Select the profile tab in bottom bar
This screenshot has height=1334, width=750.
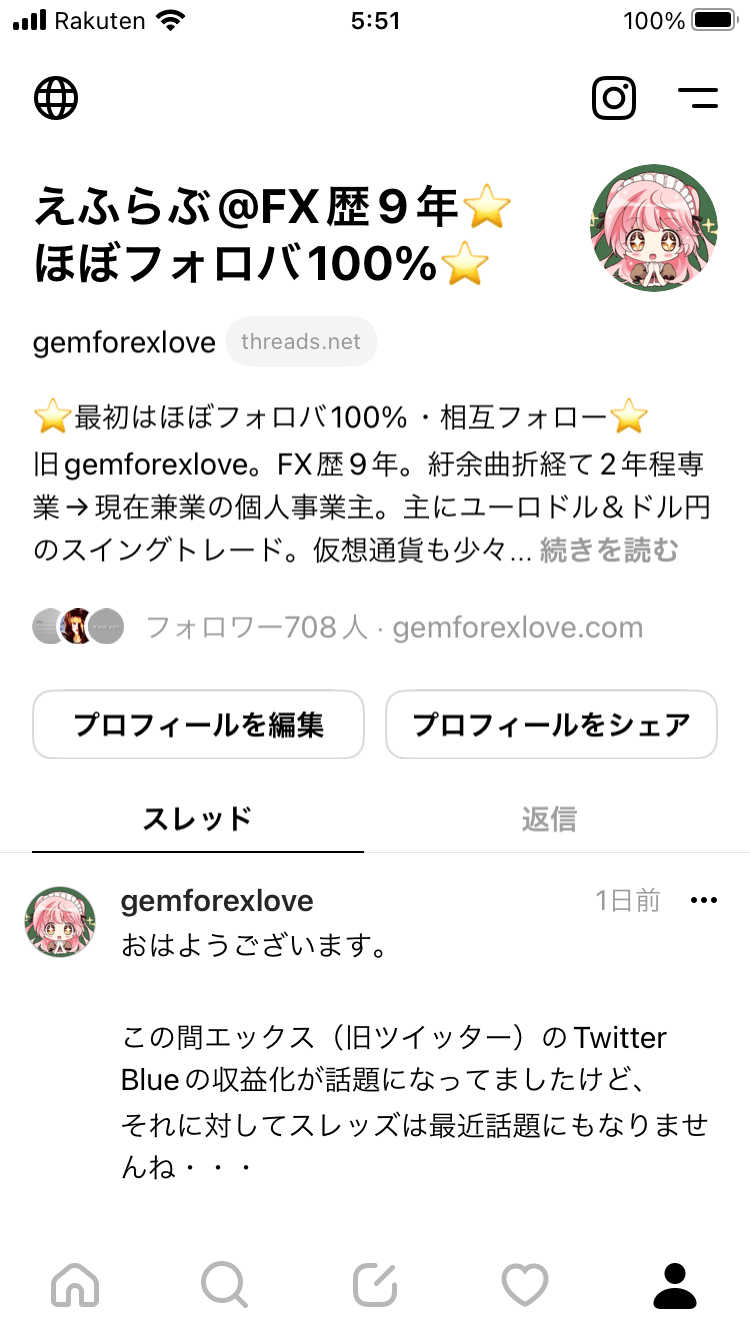(x=675, y=1284)
